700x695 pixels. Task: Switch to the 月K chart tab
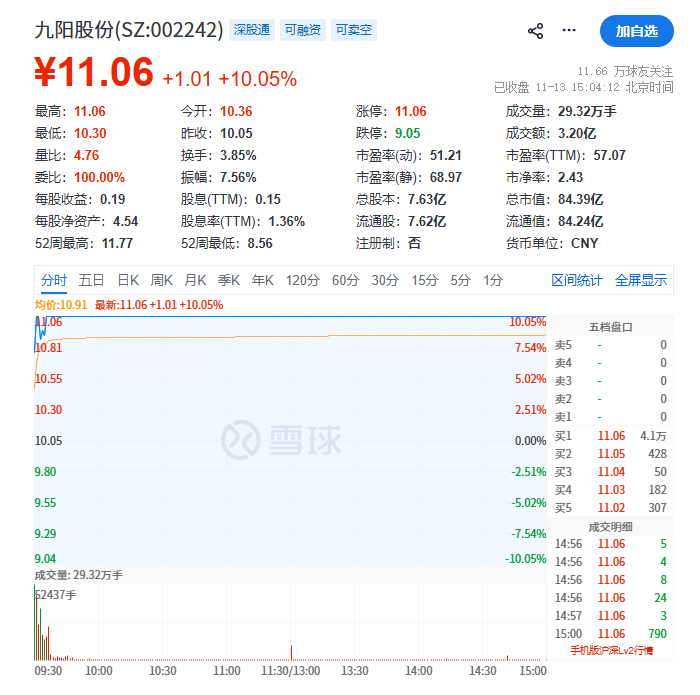195,280
